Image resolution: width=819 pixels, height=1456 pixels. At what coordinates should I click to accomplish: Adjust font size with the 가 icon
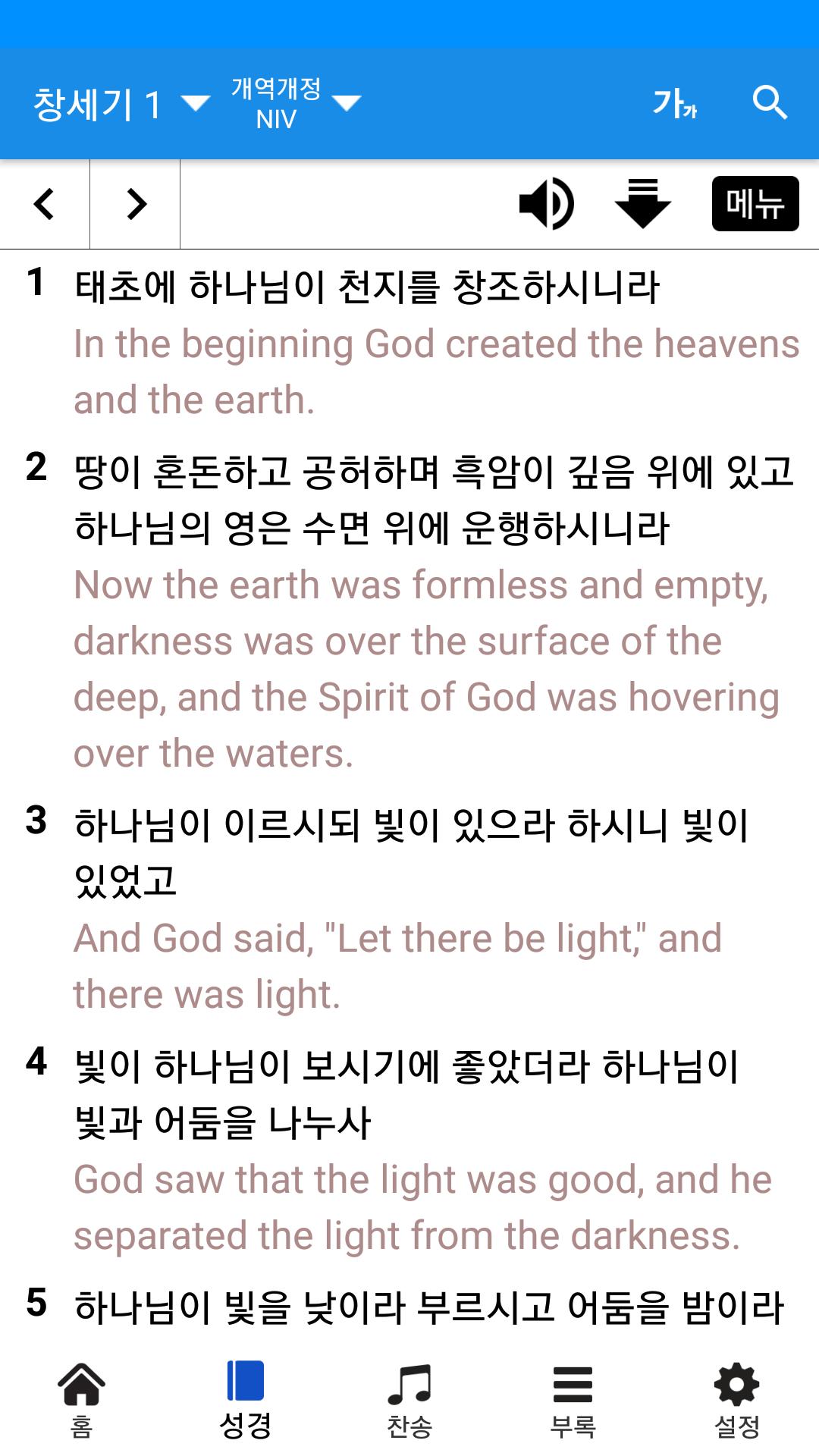tap(674, 103)
